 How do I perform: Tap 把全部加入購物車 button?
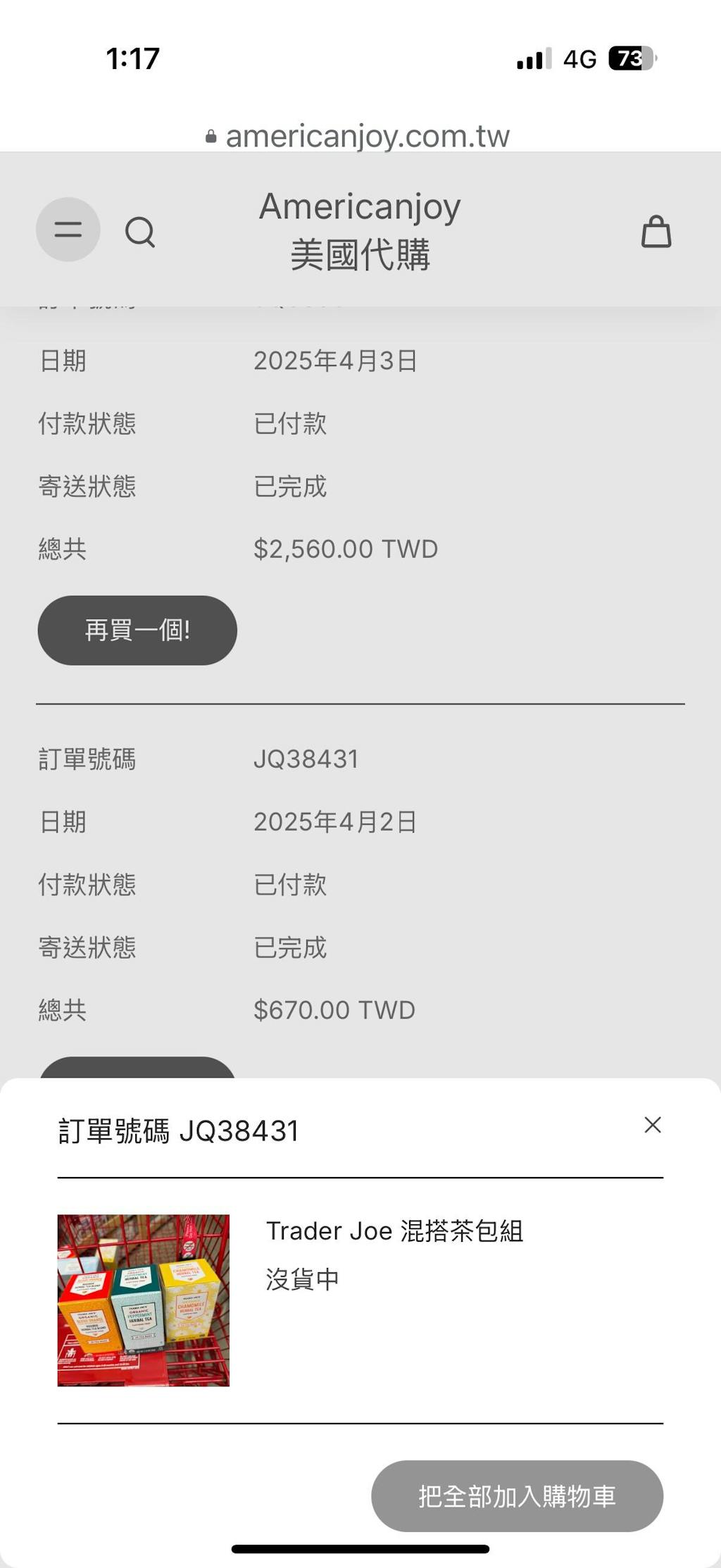pyautogui.click(x=517, y=1495)
